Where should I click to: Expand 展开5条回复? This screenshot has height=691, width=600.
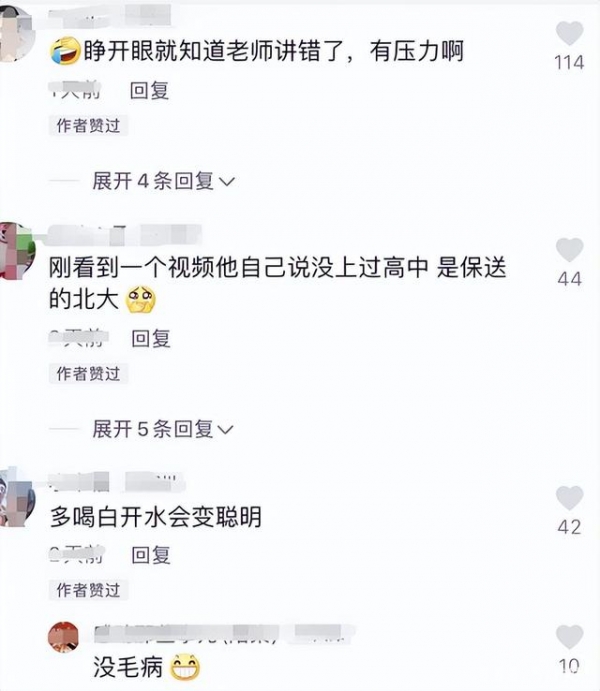coord(163,429)
